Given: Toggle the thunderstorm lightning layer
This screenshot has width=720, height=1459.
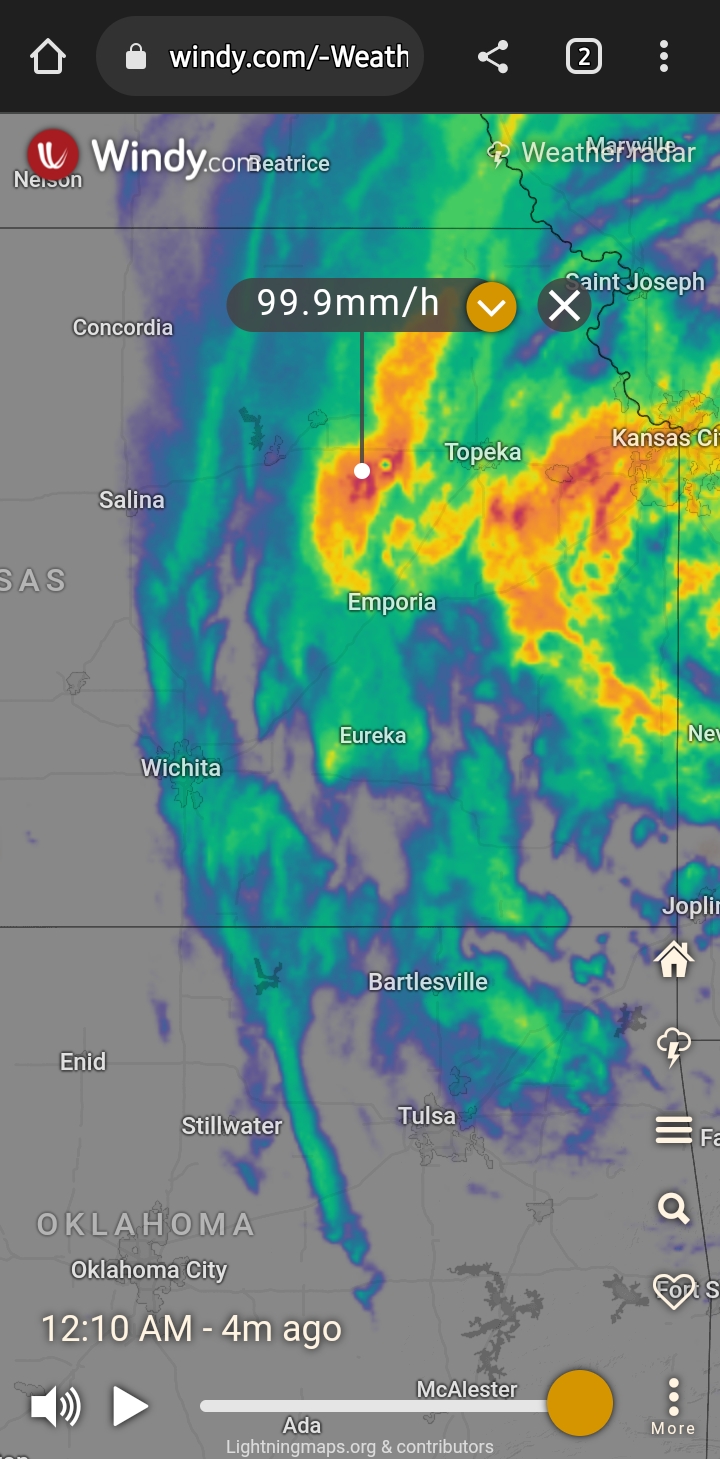Looking at the screenshot, I should (x=674, y=1047).
